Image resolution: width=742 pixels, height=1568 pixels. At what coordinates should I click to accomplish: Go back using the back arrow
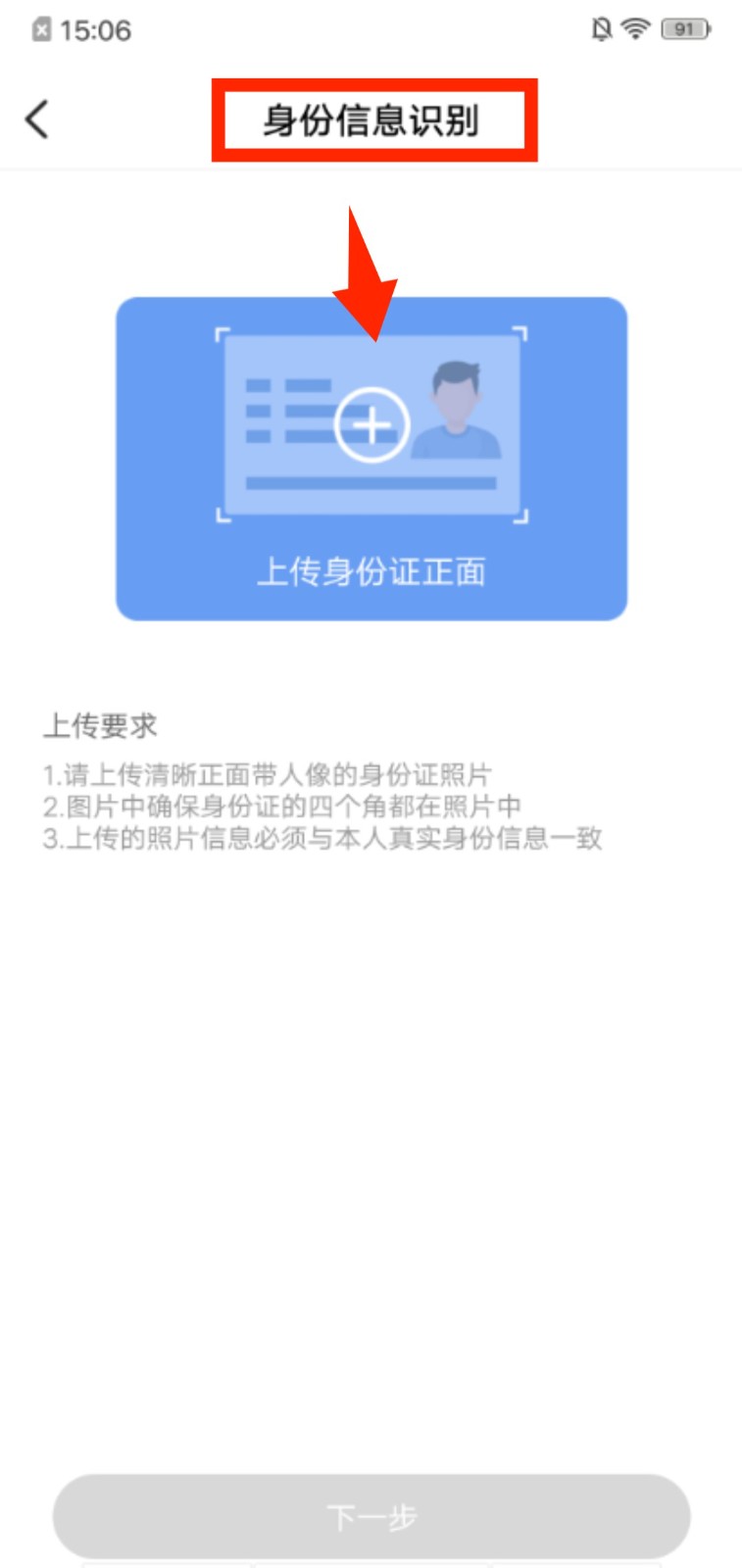[x=37, y=121]
